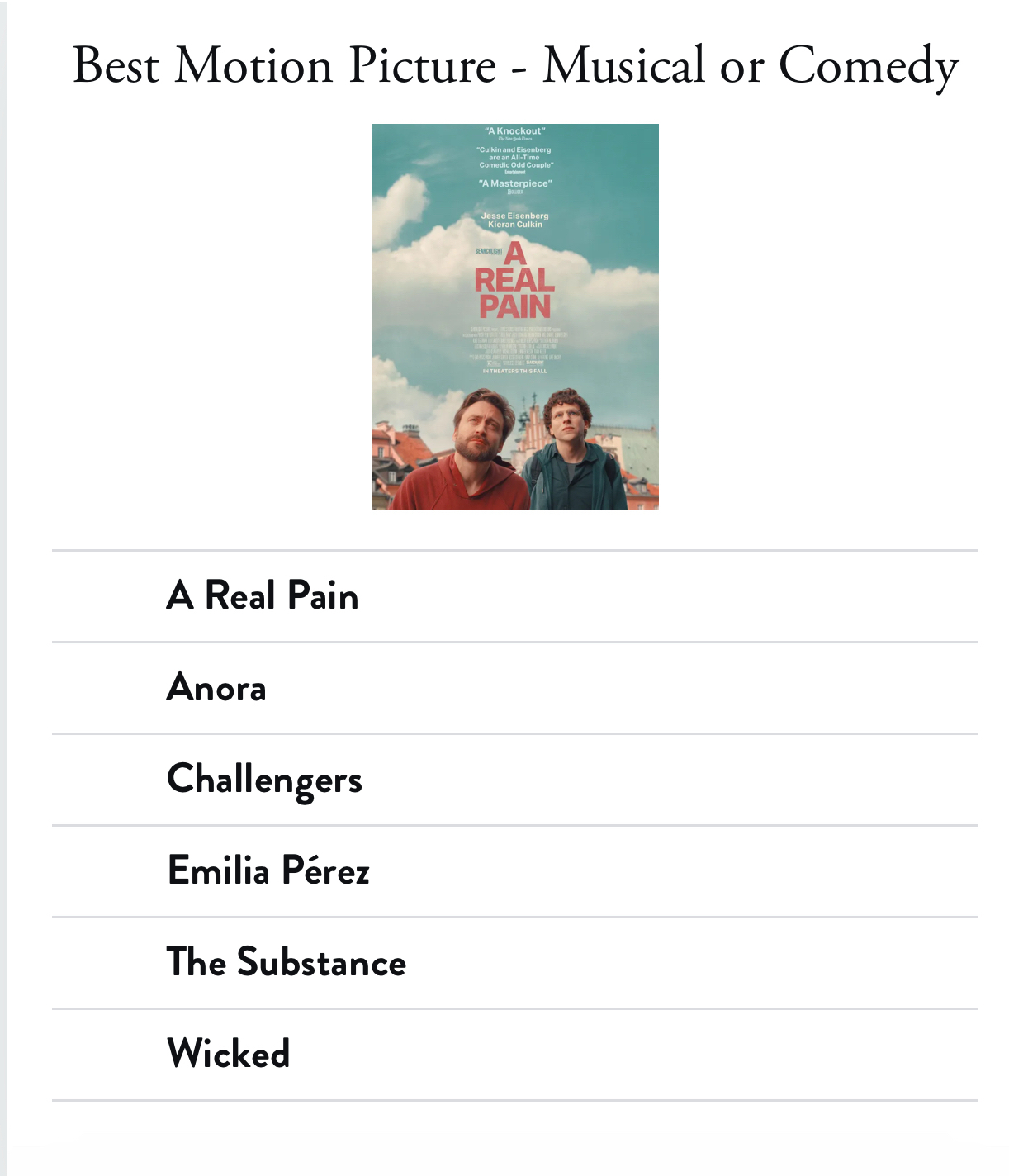The width and height of the screenshot is (1009, 1176).
Task: Select the Emilia Pérez row
Action: [x=268, y=870]
